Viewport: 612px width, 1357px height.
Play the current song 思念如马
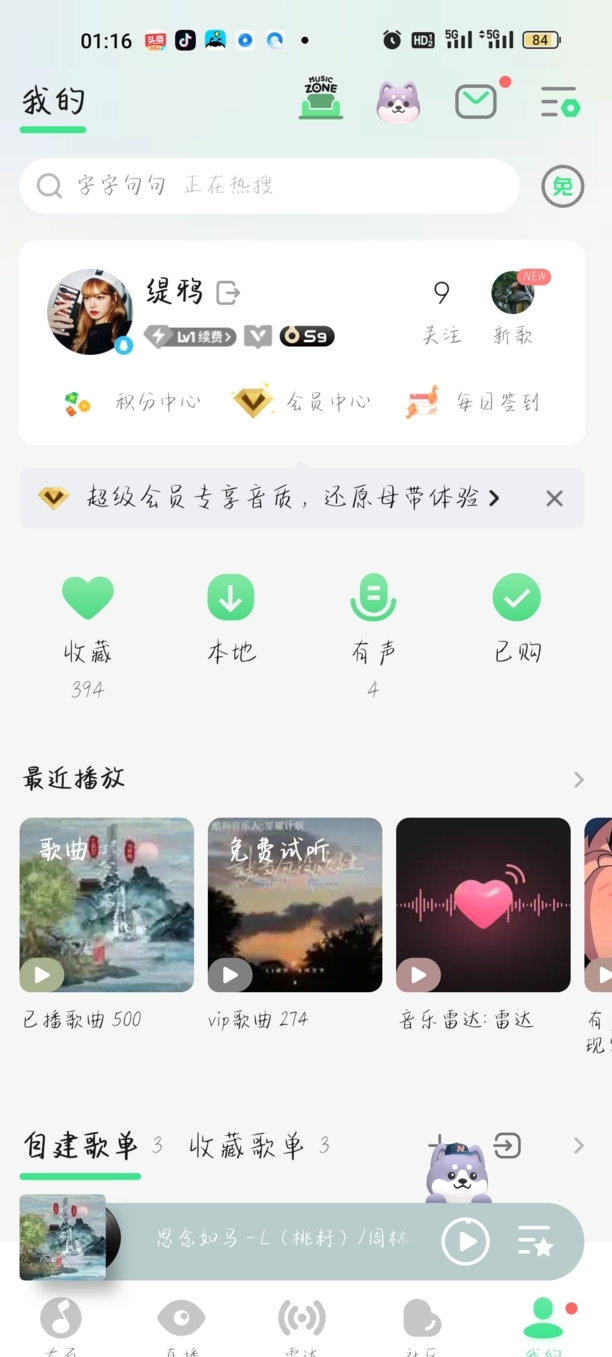tap(465, 1241)
